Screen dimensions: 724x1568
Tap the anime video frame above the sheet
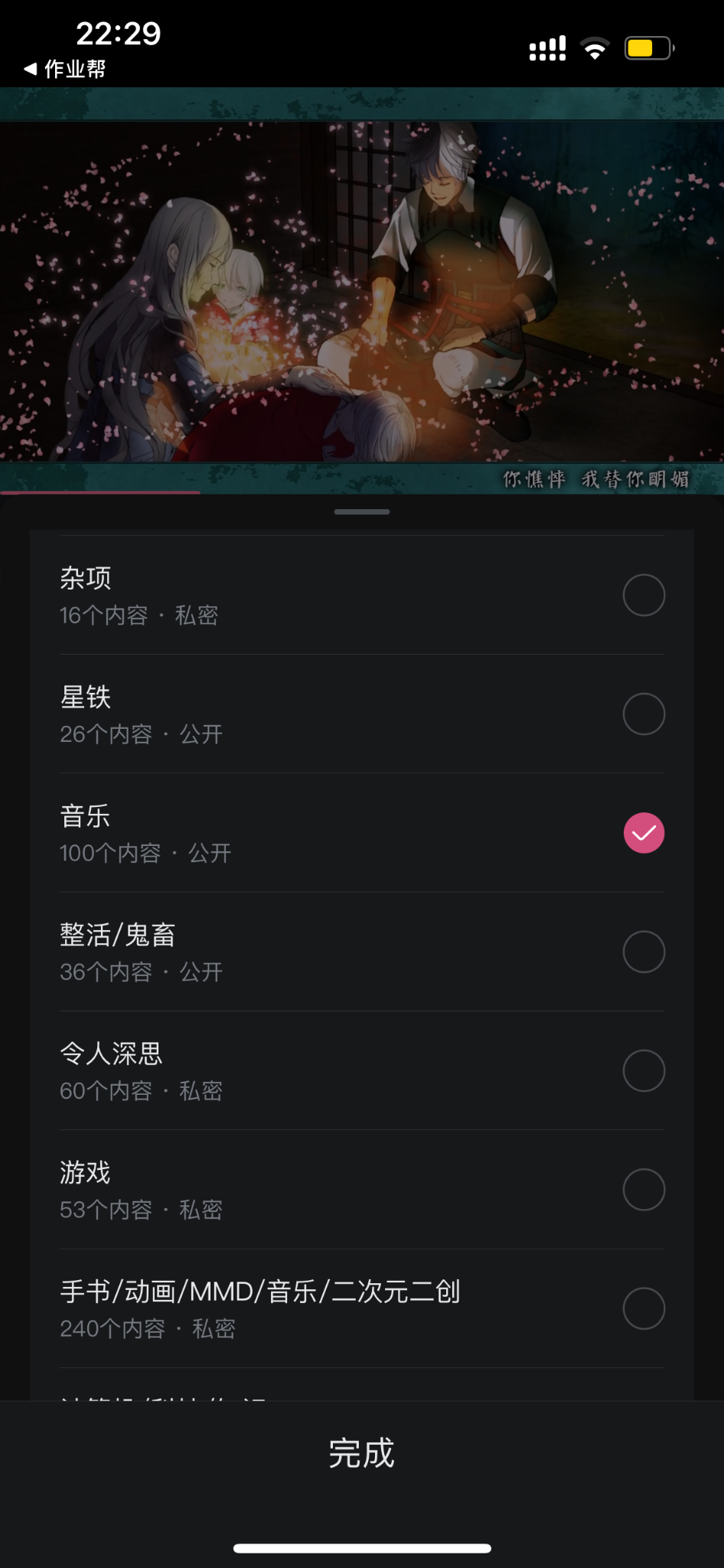(x=361, y=291)
